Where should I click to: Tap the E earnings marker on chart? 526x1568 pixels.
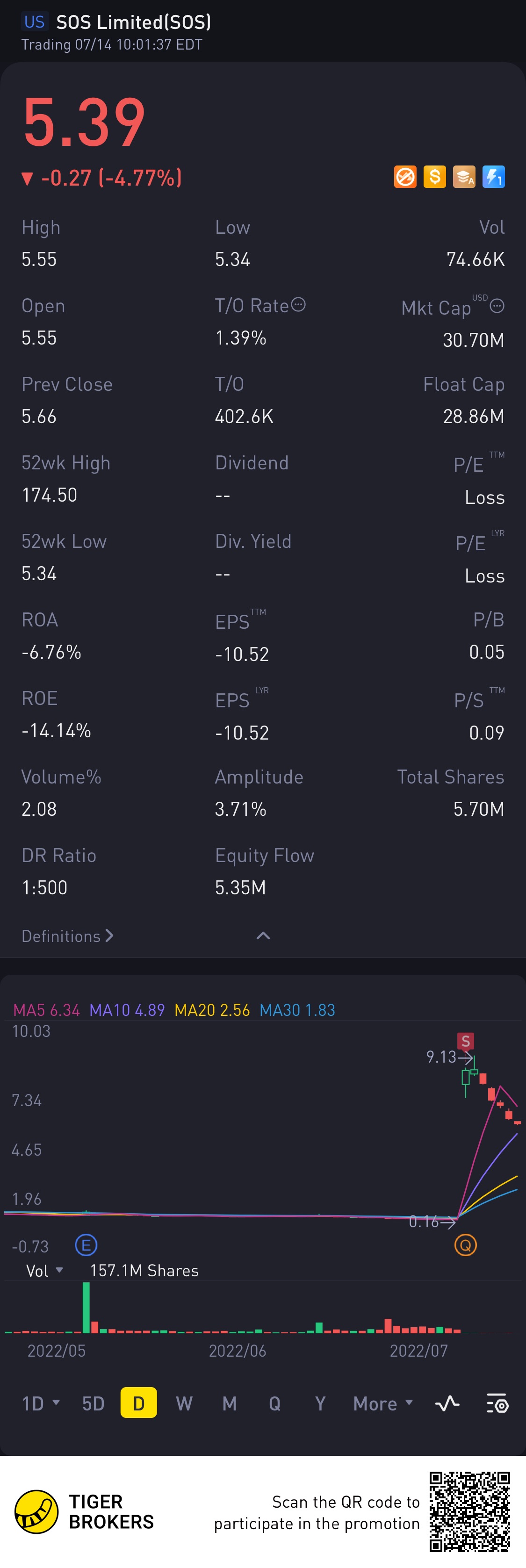[x=86, y=1245]
